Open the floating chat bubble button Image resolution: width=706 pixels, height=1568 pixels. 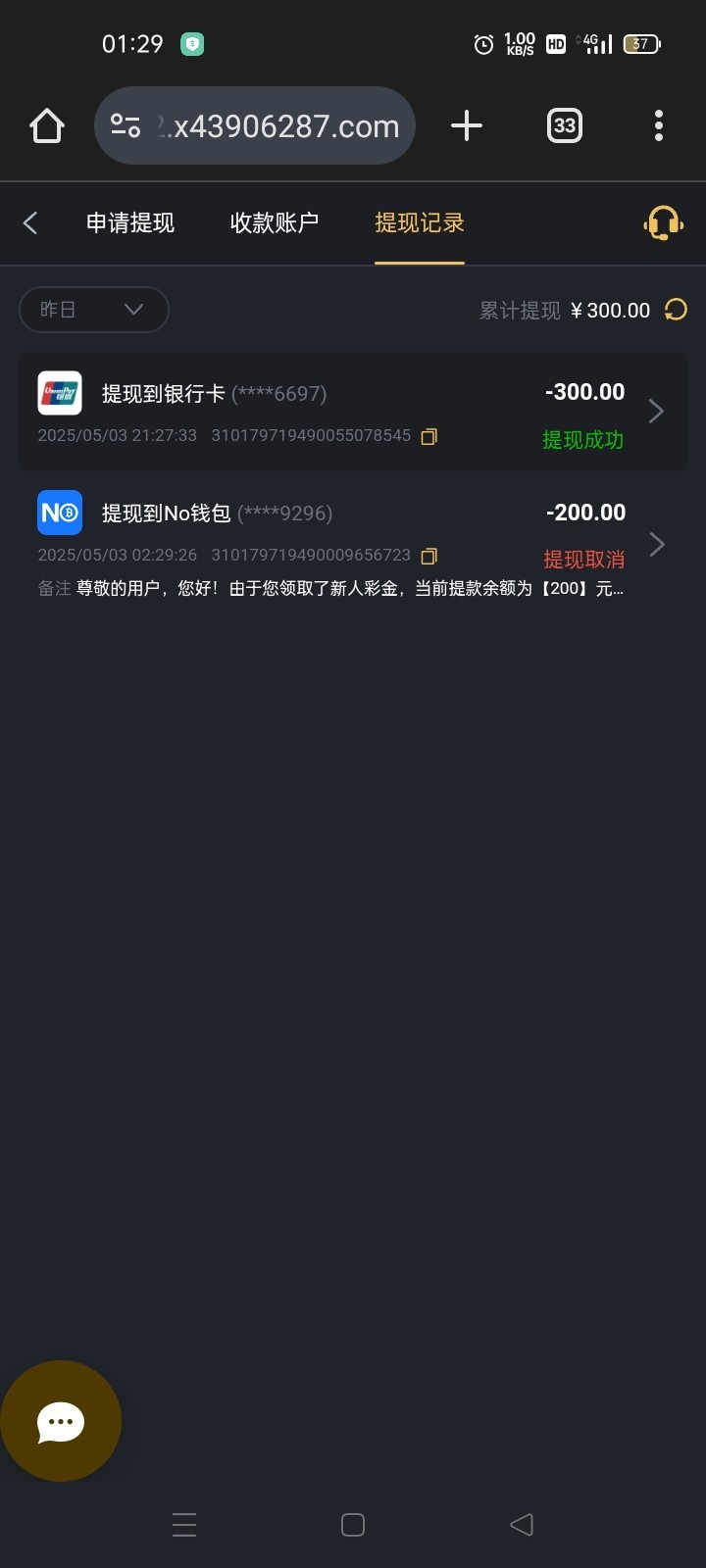click(61, 1421)
